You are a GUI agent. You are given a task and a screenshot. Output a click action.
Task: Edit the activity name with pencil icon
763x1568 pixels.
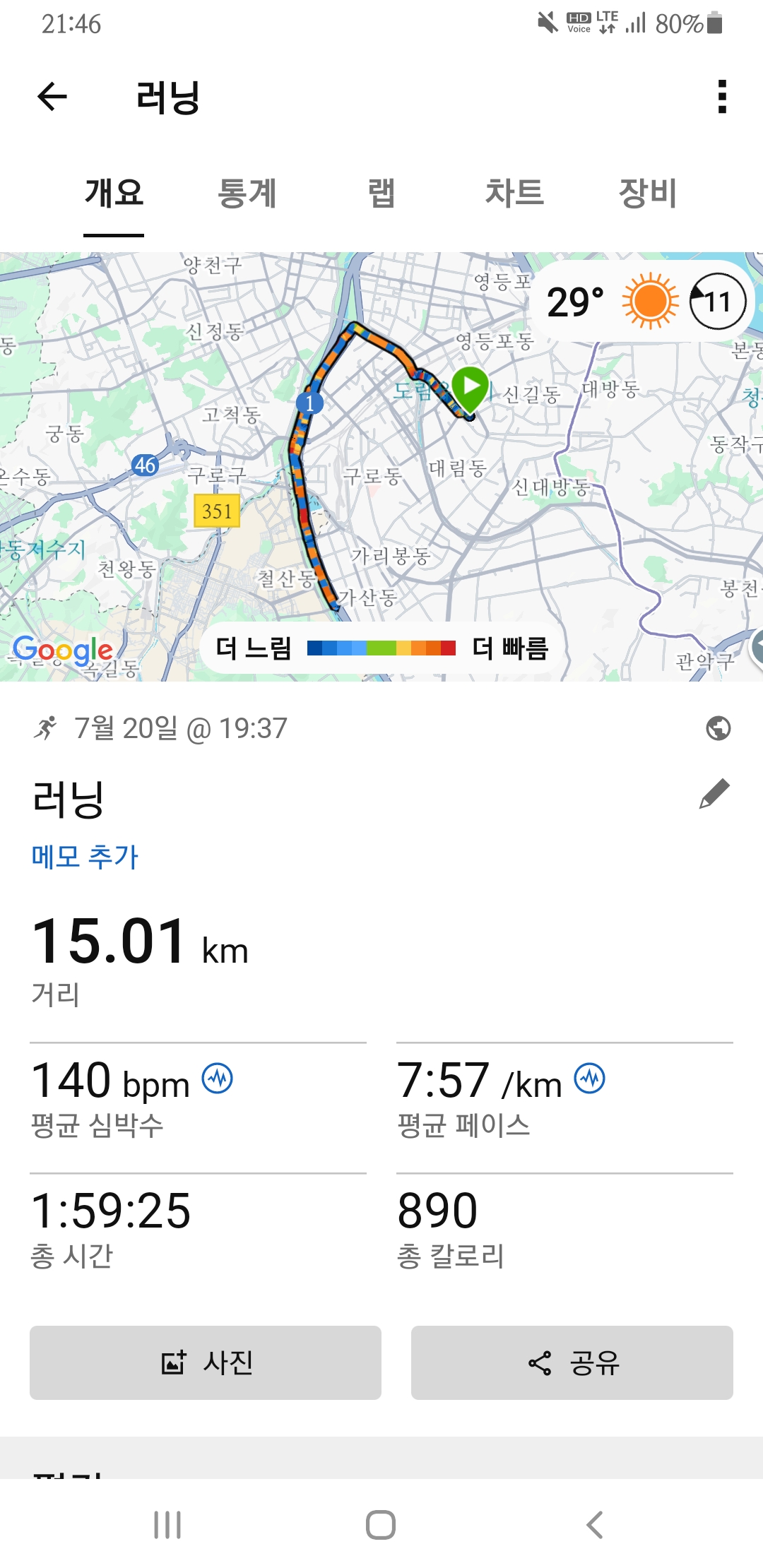click(x=714, y=794)
